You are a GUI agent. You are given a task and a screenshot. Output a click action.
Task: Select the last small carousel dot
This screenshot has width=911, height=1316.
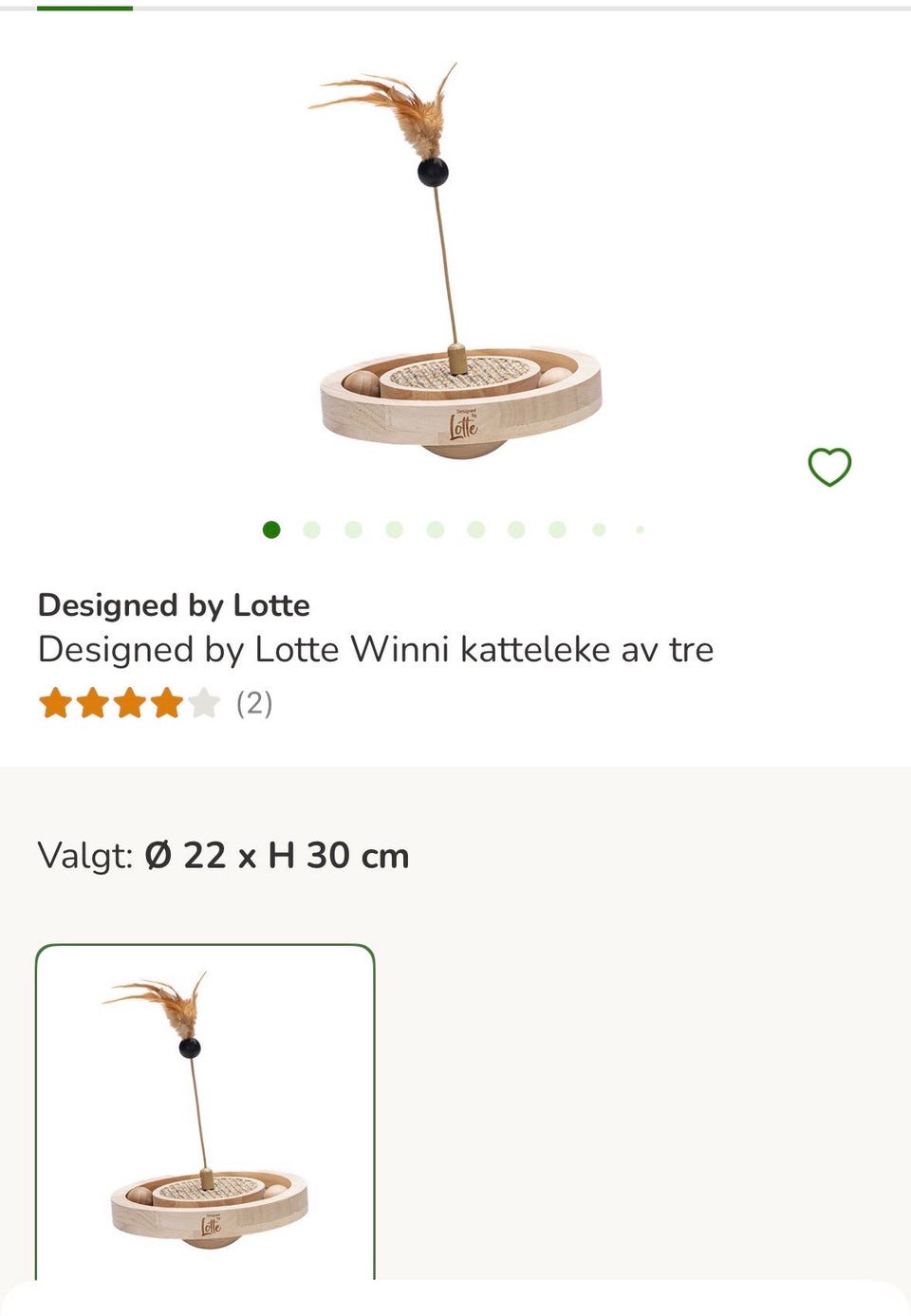(x=641, y=528)
